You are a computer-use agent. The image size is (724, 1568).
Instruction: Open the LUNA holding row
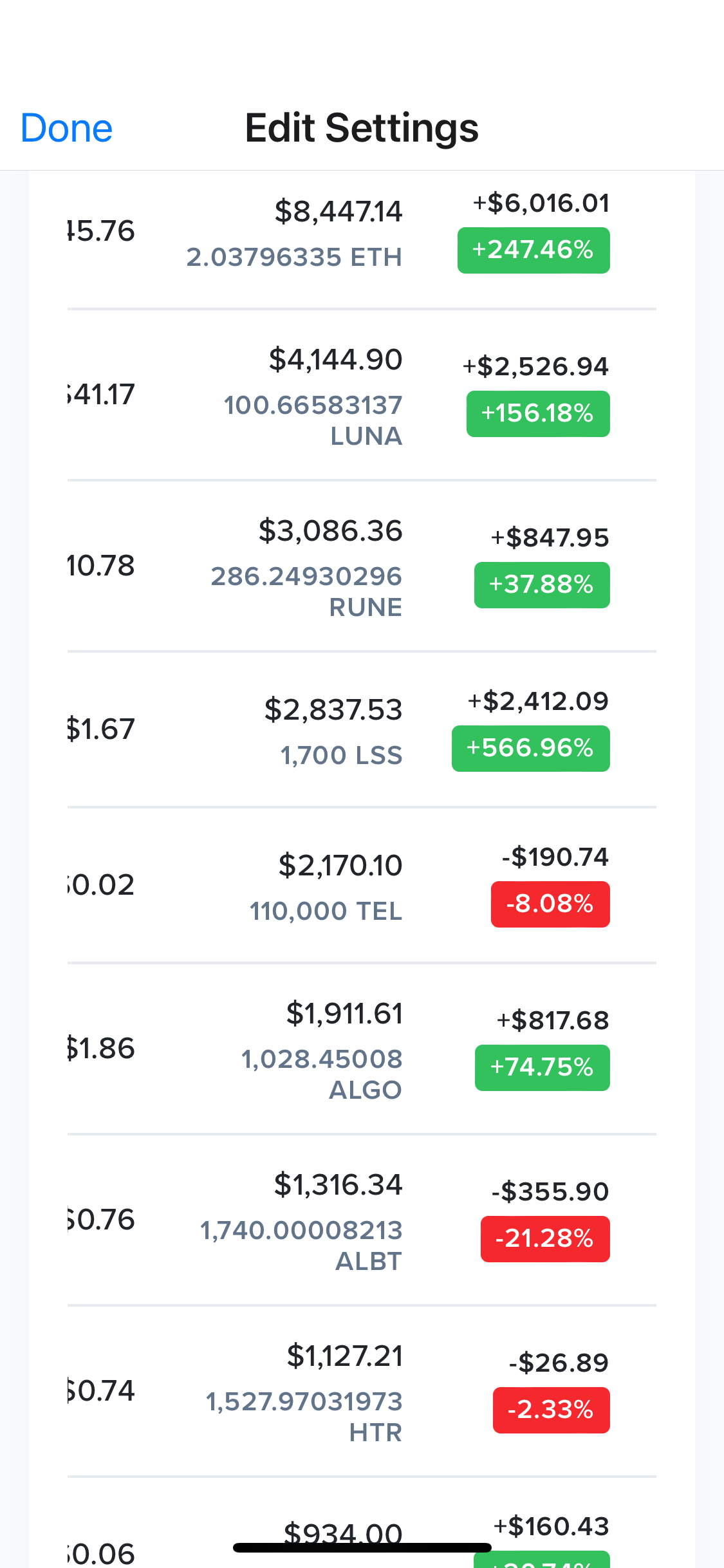362,395
